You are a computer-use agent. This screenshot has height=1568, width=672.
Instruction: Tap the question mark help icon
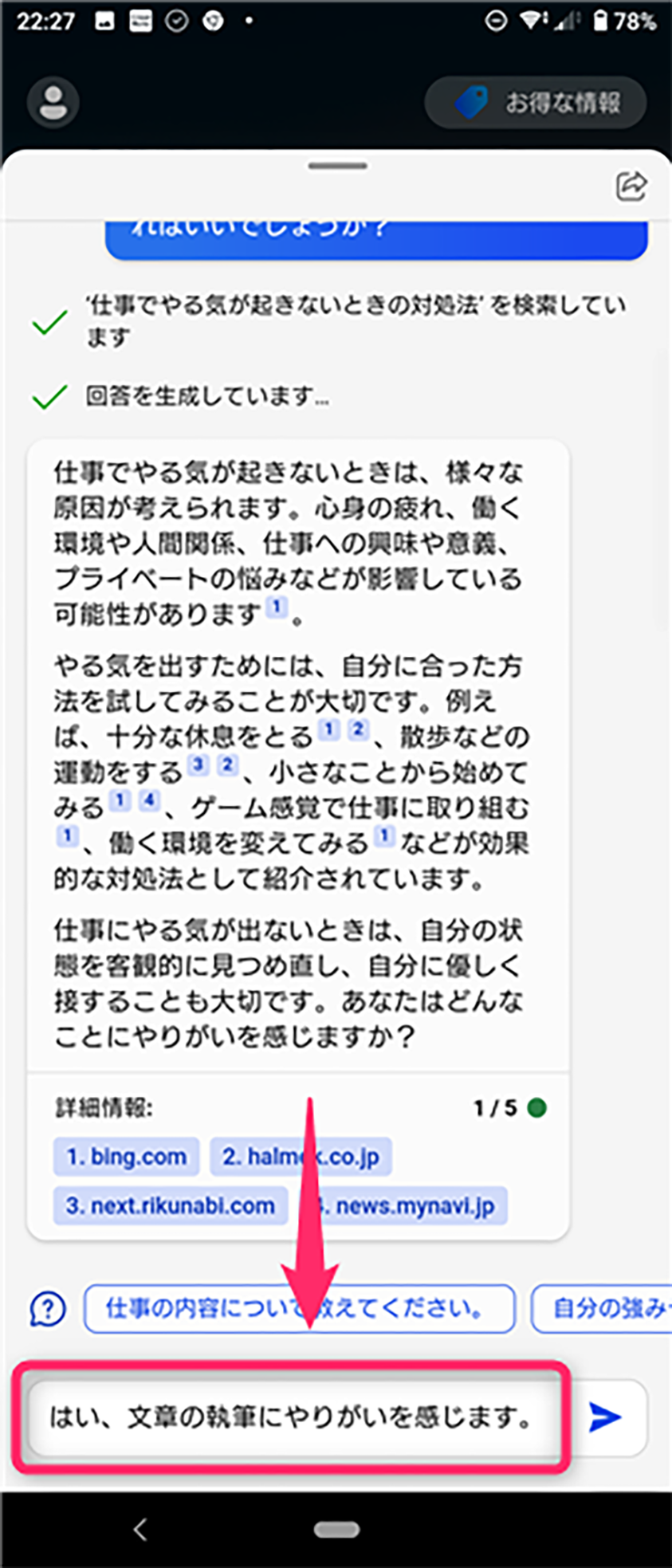48,1309
